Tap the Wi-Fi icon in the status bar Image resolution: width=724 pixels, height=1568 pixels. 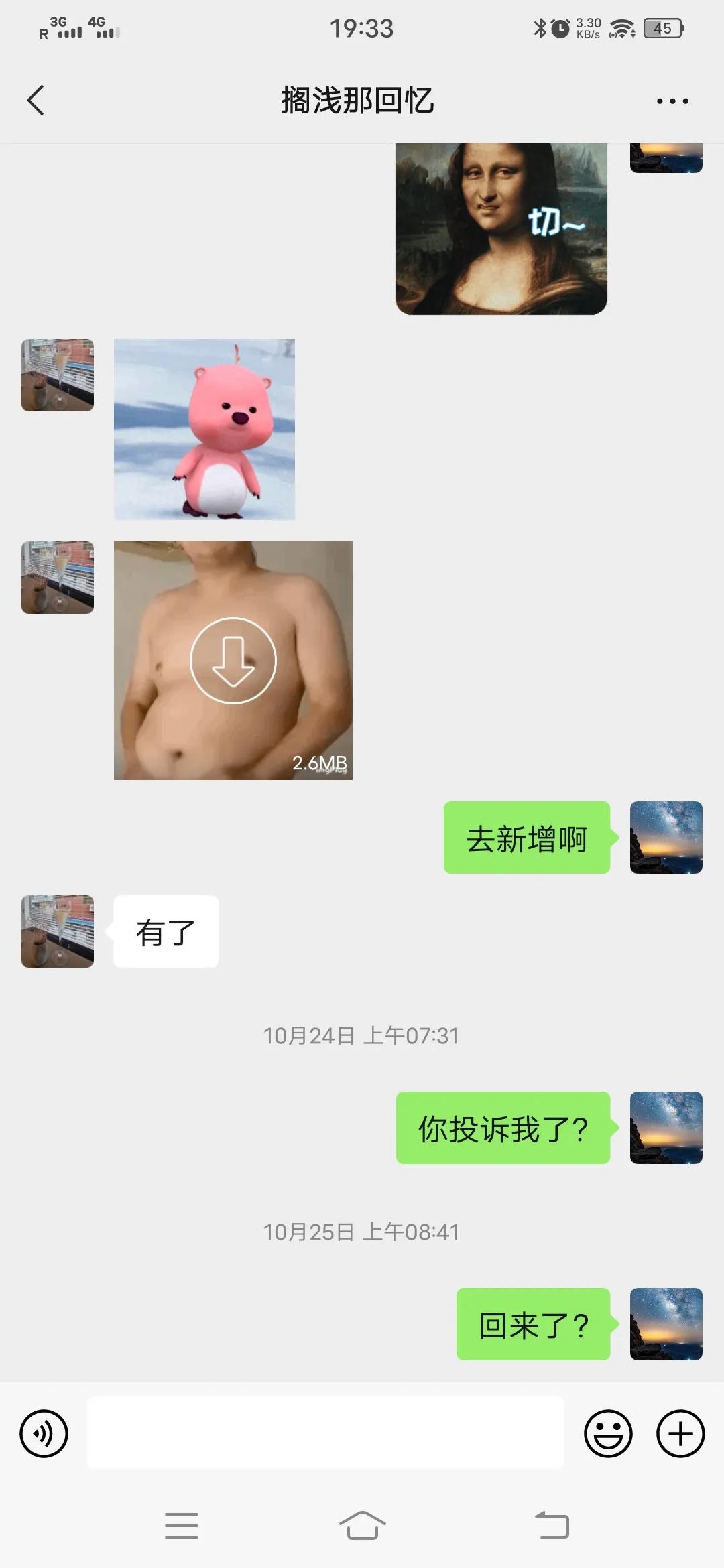coord(623,27)
